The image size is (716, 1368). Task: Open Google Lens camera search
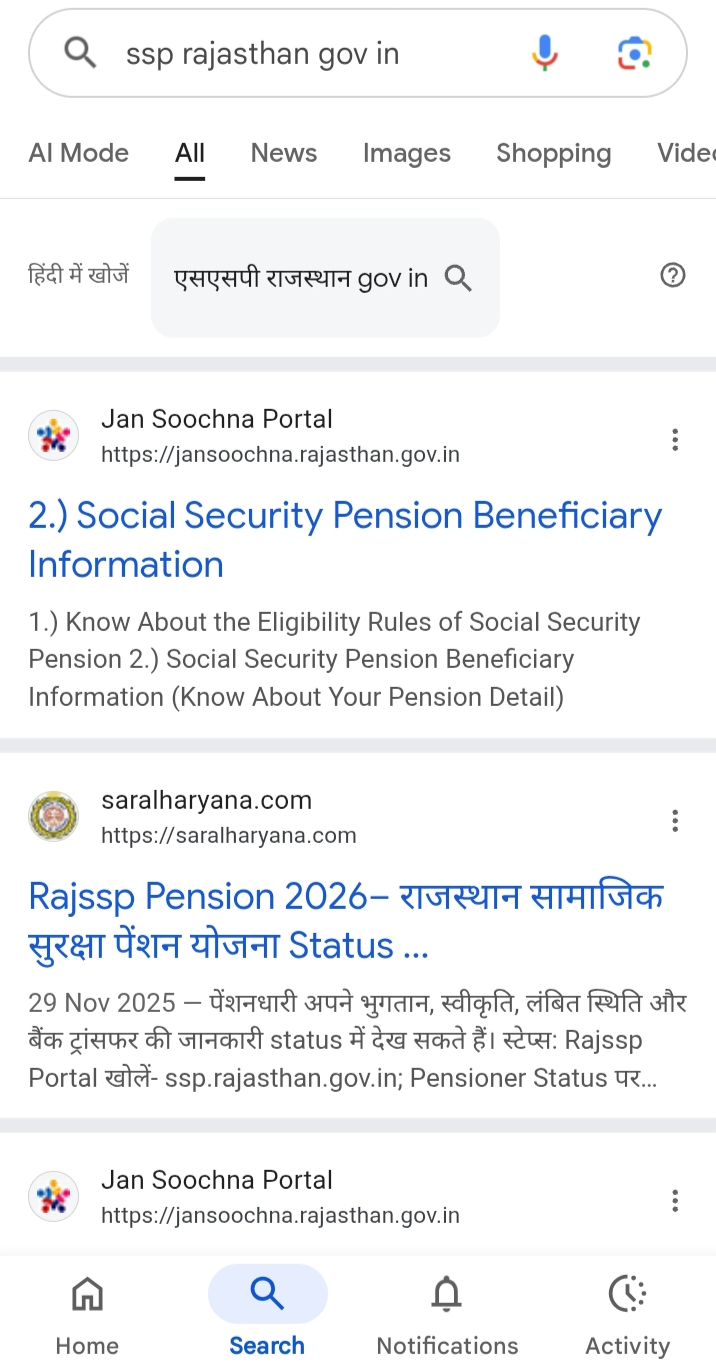point(634,53)
